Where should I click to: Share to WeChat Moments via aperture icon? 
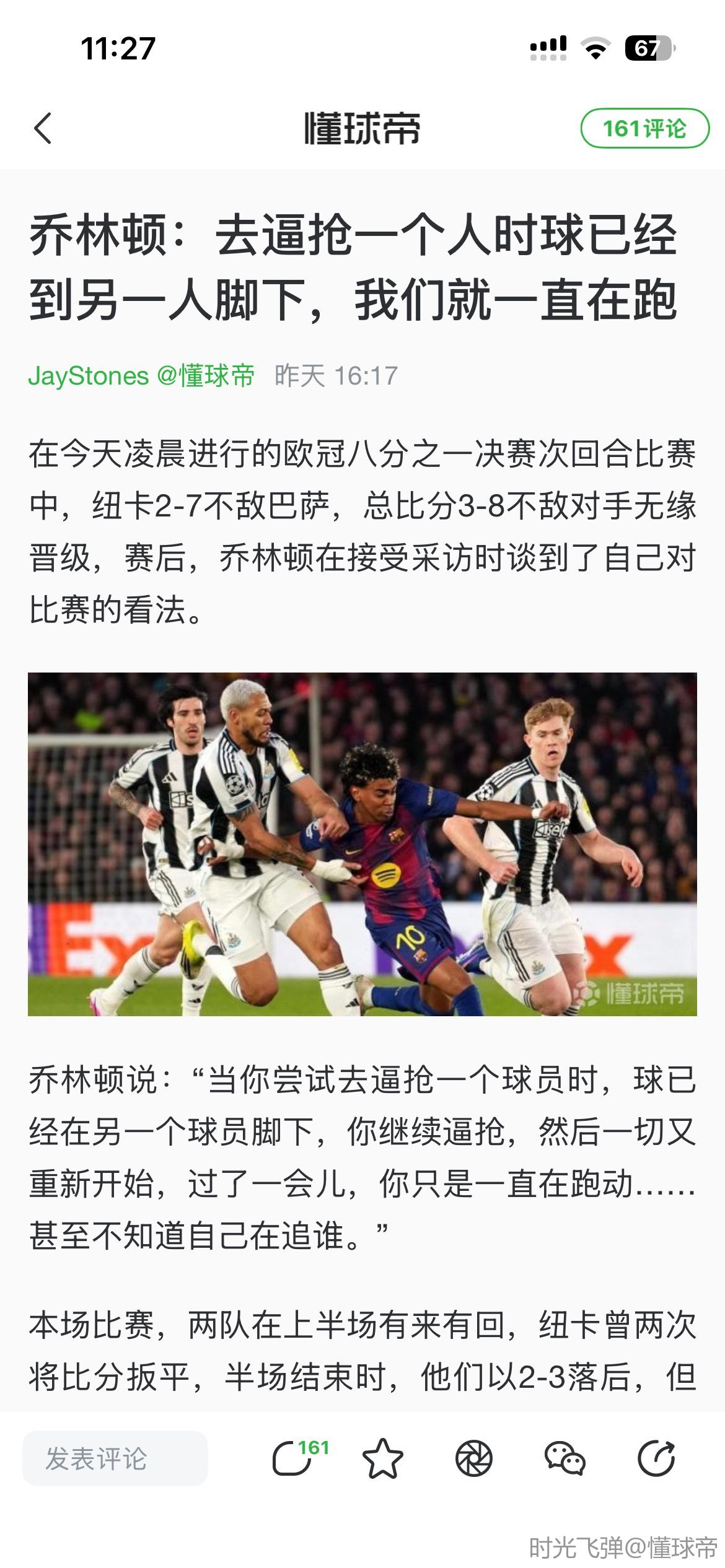pos(474,1458)
